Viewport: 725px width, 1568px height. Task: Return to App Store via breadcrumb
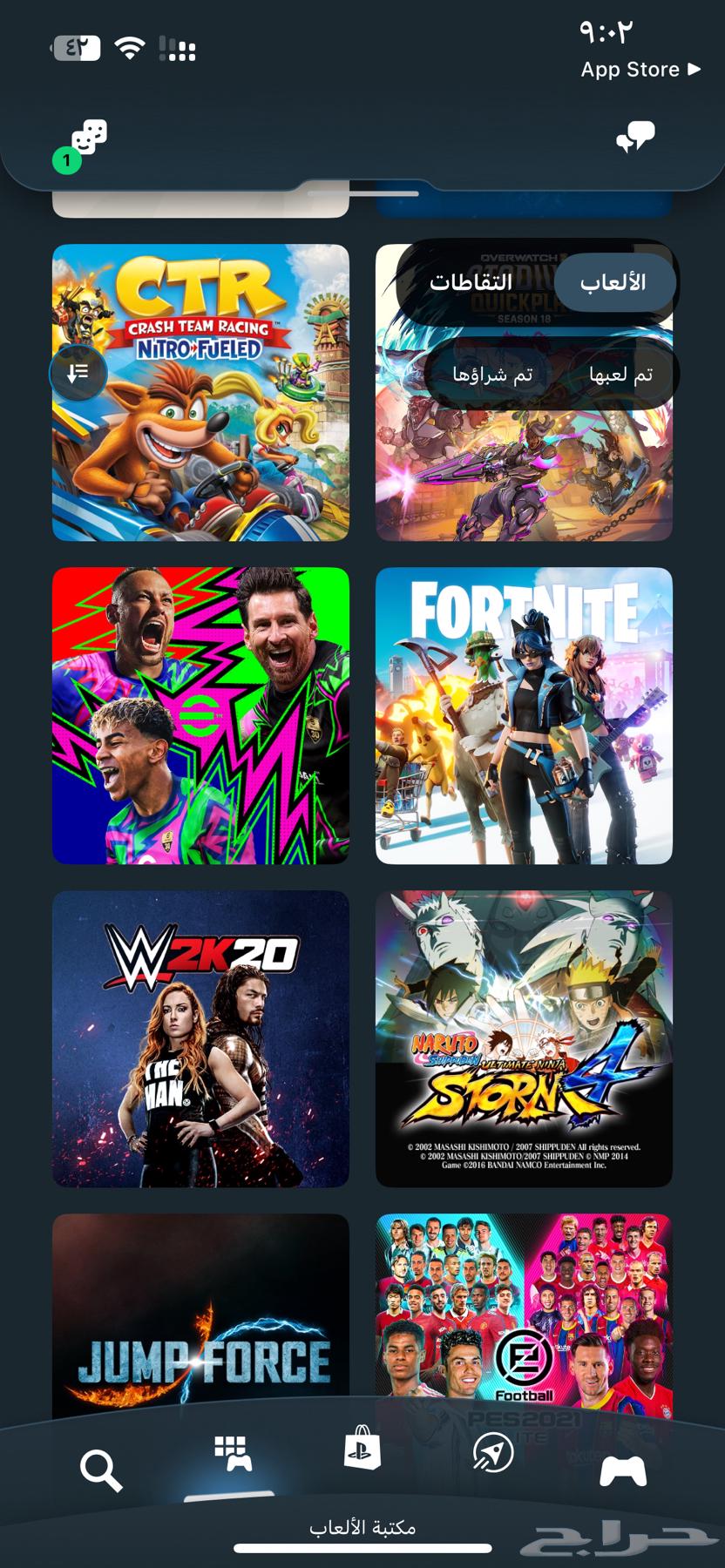pyautogui.click(x=640, y=70)
